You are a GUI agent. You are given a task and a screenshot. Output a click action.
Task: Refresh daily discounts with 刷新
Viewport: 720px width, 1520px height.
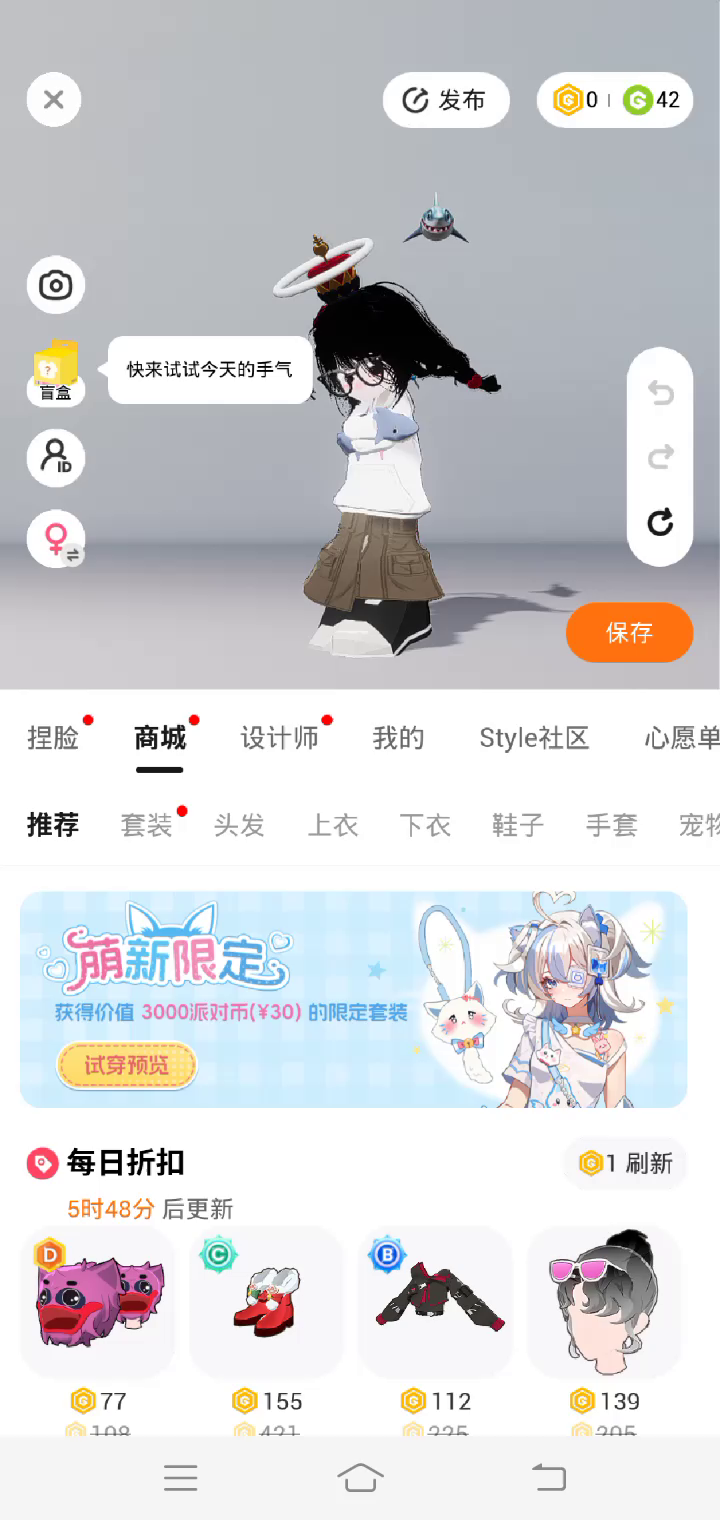pyautogui.click(x=626, y=1163)
